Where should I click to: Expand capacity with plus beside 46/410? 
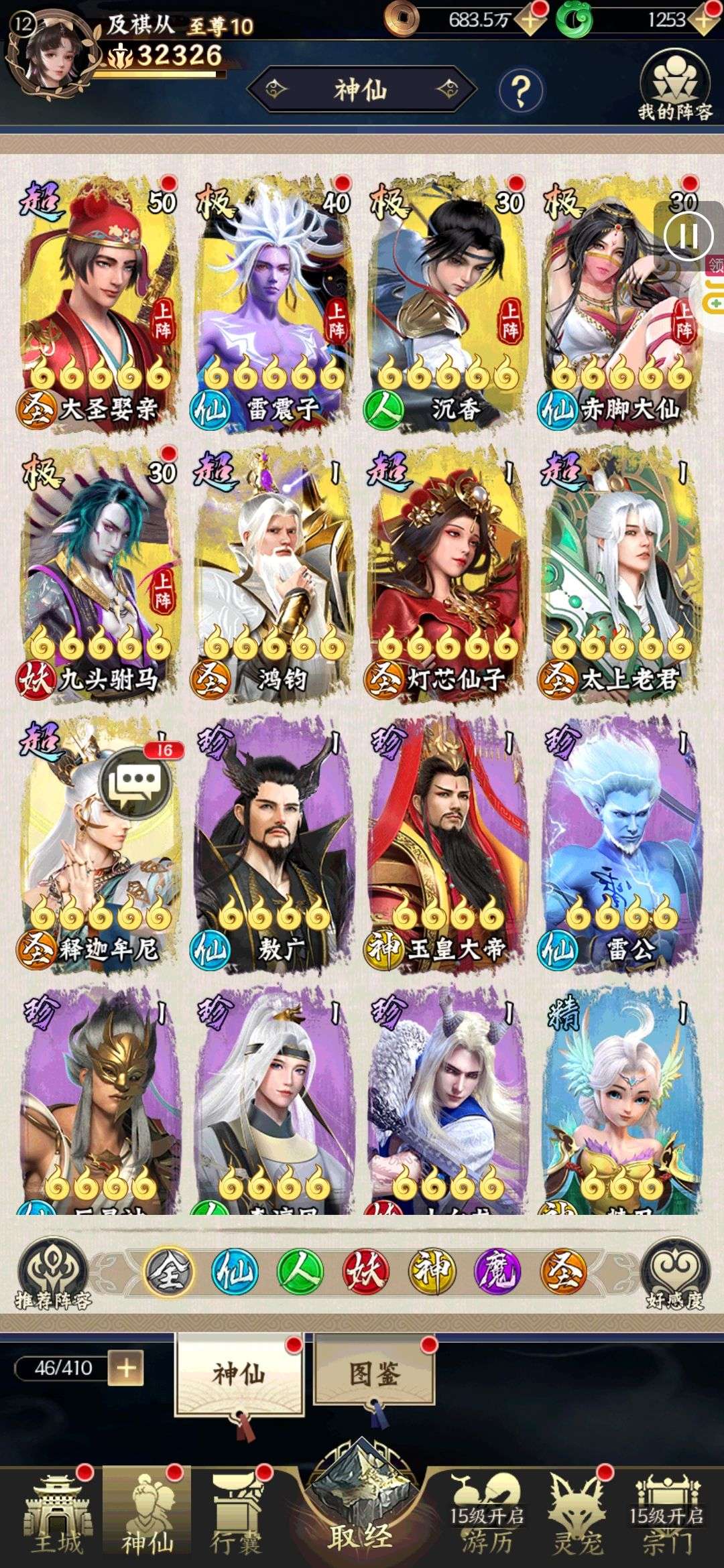pyautogui.click(x=127, y=1368)
